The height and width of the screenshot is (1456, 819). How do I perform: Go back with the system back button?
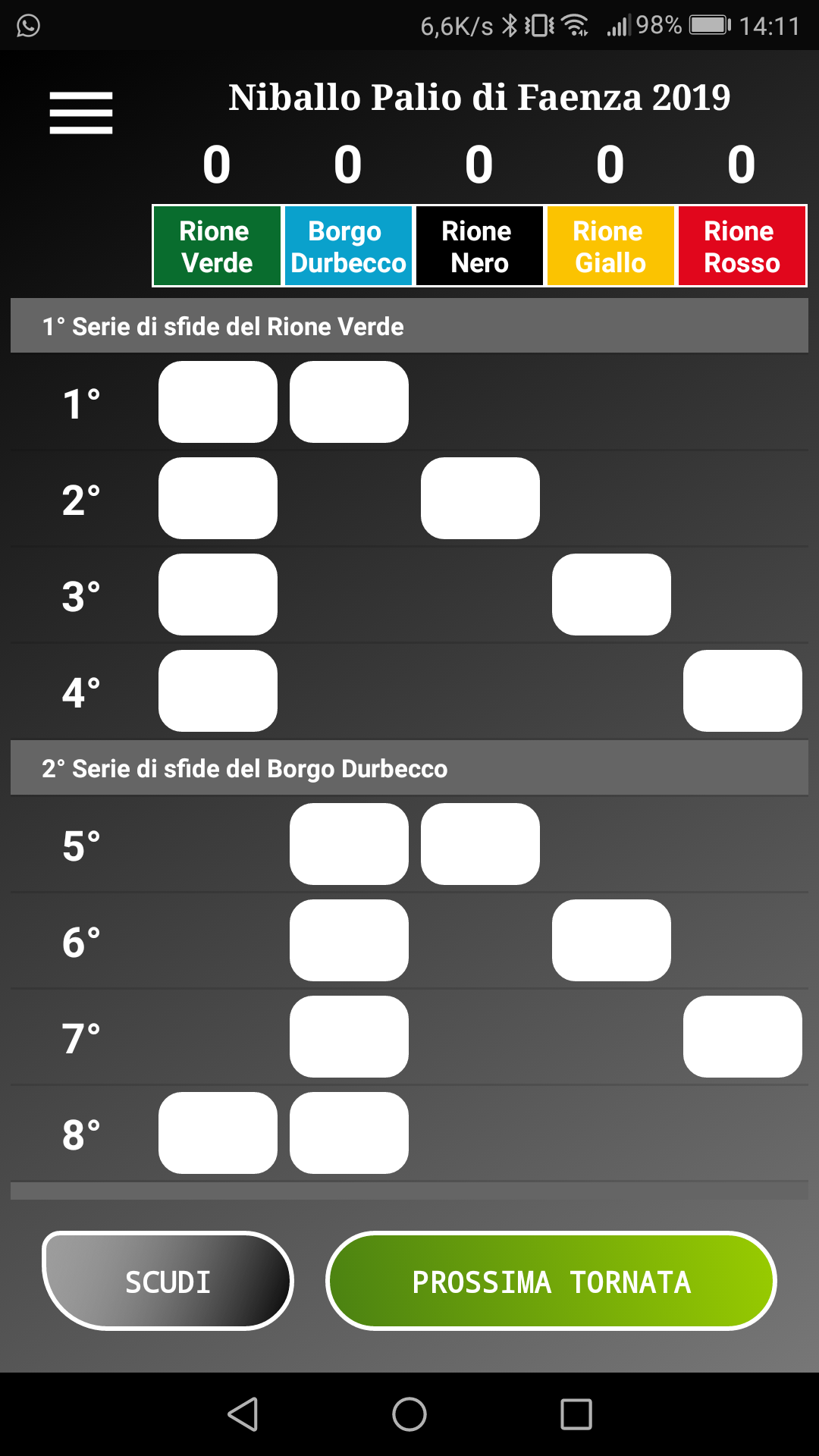[x=243, y=1414]
